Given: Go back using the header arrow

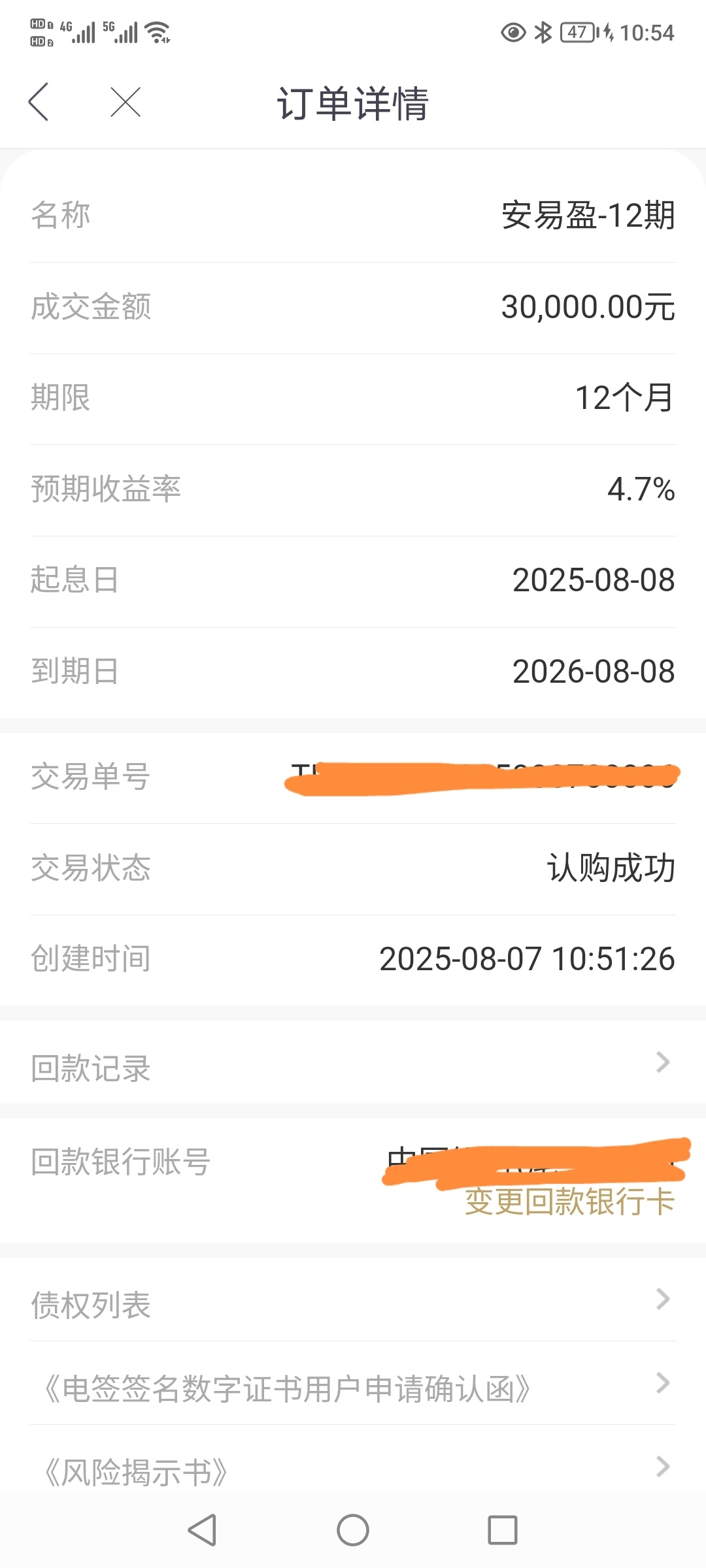Looking at the screenshot, I should pyautogui.click(x=39, y=102).
